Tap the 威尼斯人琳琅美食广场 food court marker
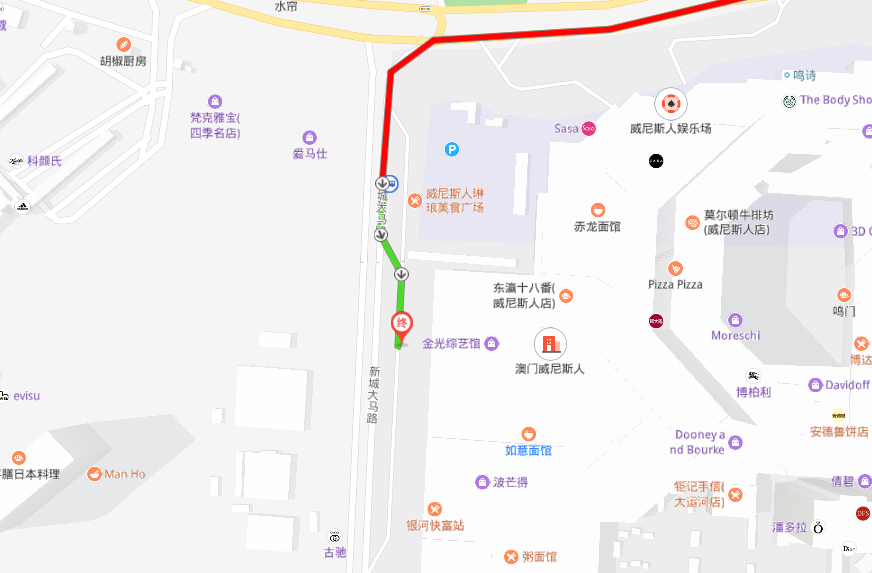This screenshot has width=872, height=573. coord(414,200)
